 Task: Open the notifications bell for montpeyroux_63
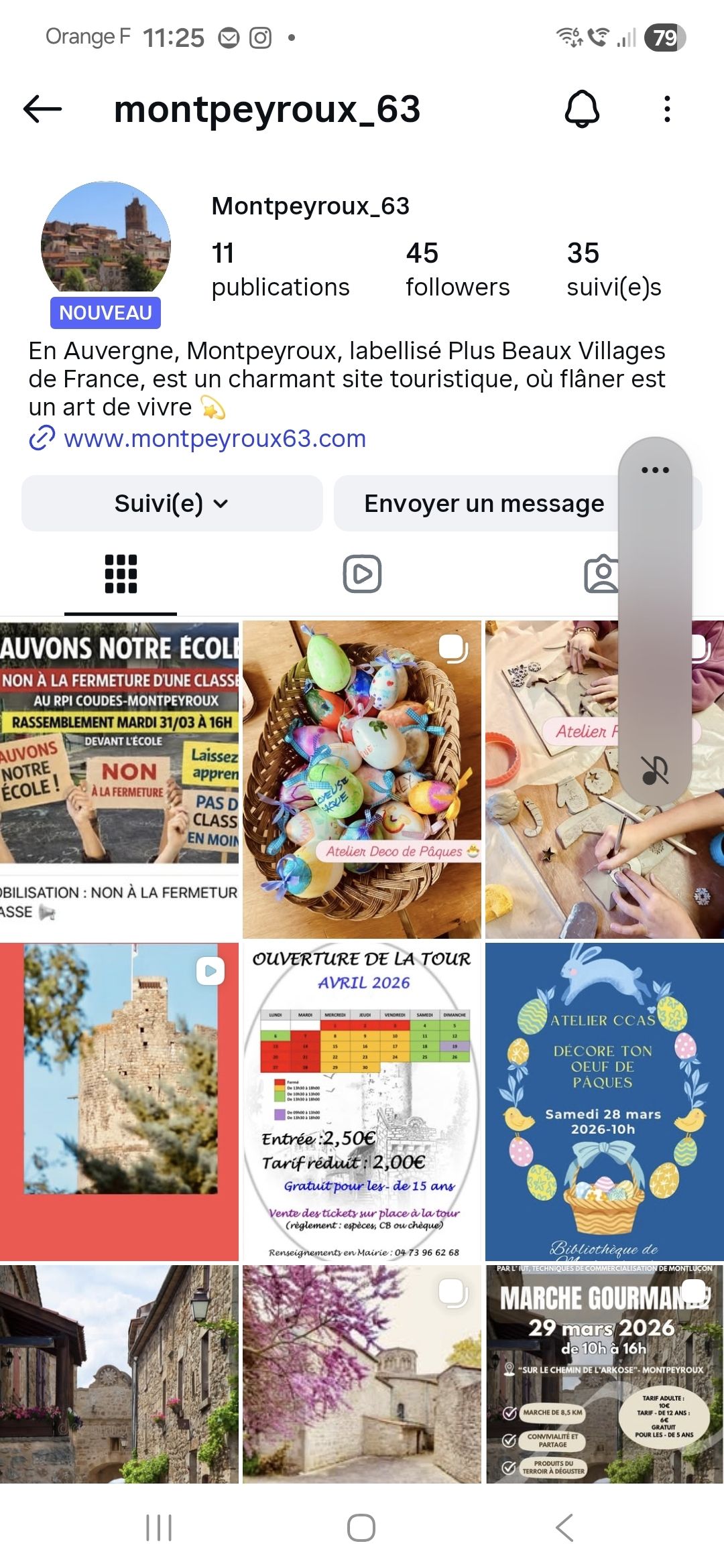(x=582, y=109)
